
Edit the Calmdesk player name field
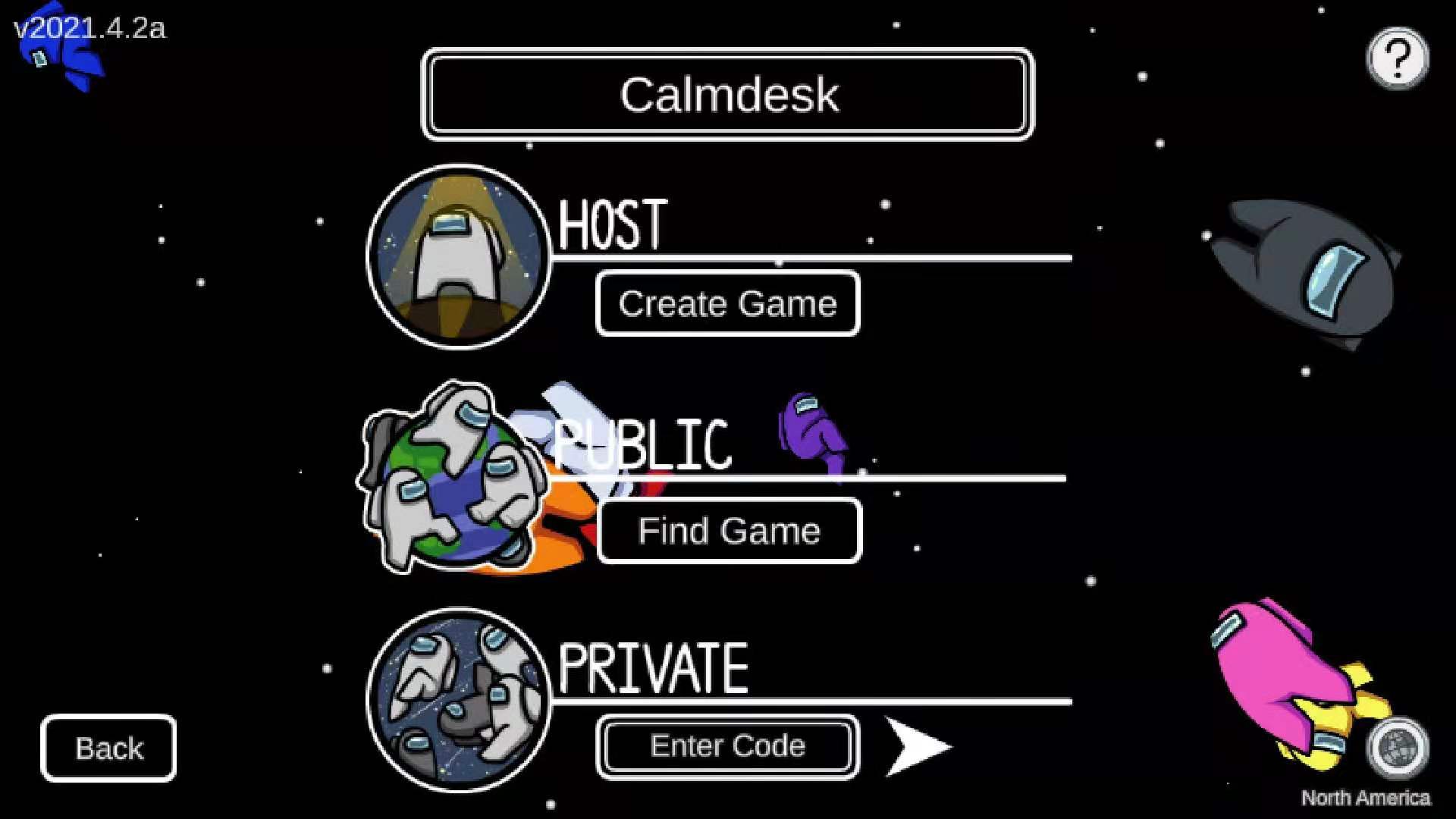pos(728,95)
